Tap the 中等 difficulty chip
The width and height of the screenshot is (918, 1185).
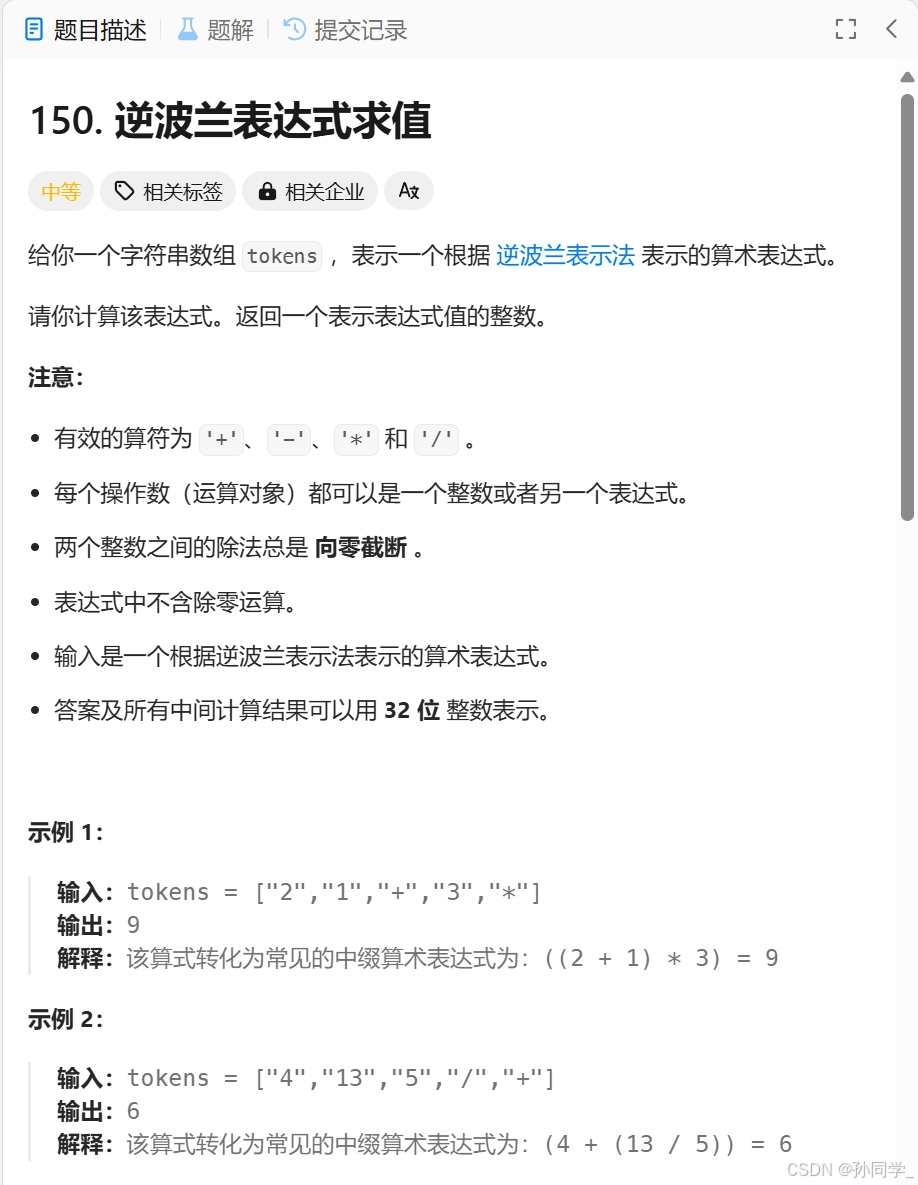pos(61,192)
